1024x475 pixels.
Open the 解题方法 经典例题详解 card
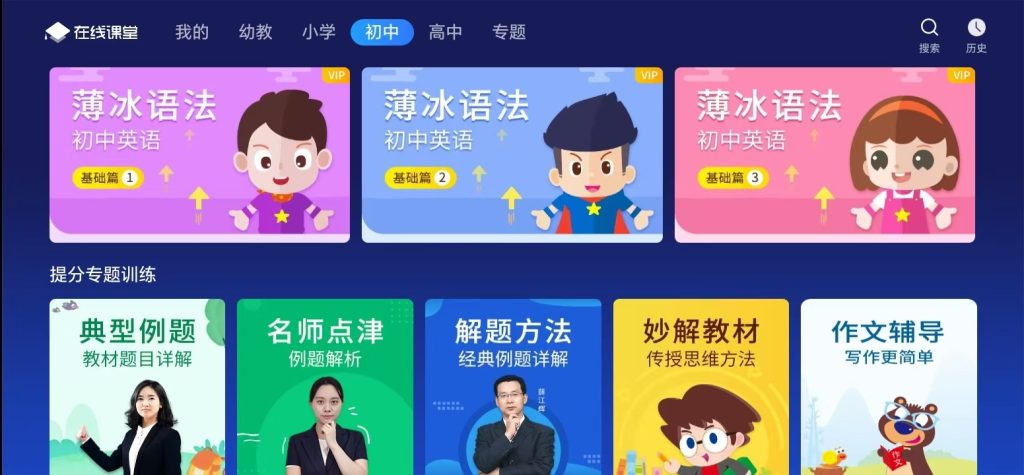coord(513,387)
